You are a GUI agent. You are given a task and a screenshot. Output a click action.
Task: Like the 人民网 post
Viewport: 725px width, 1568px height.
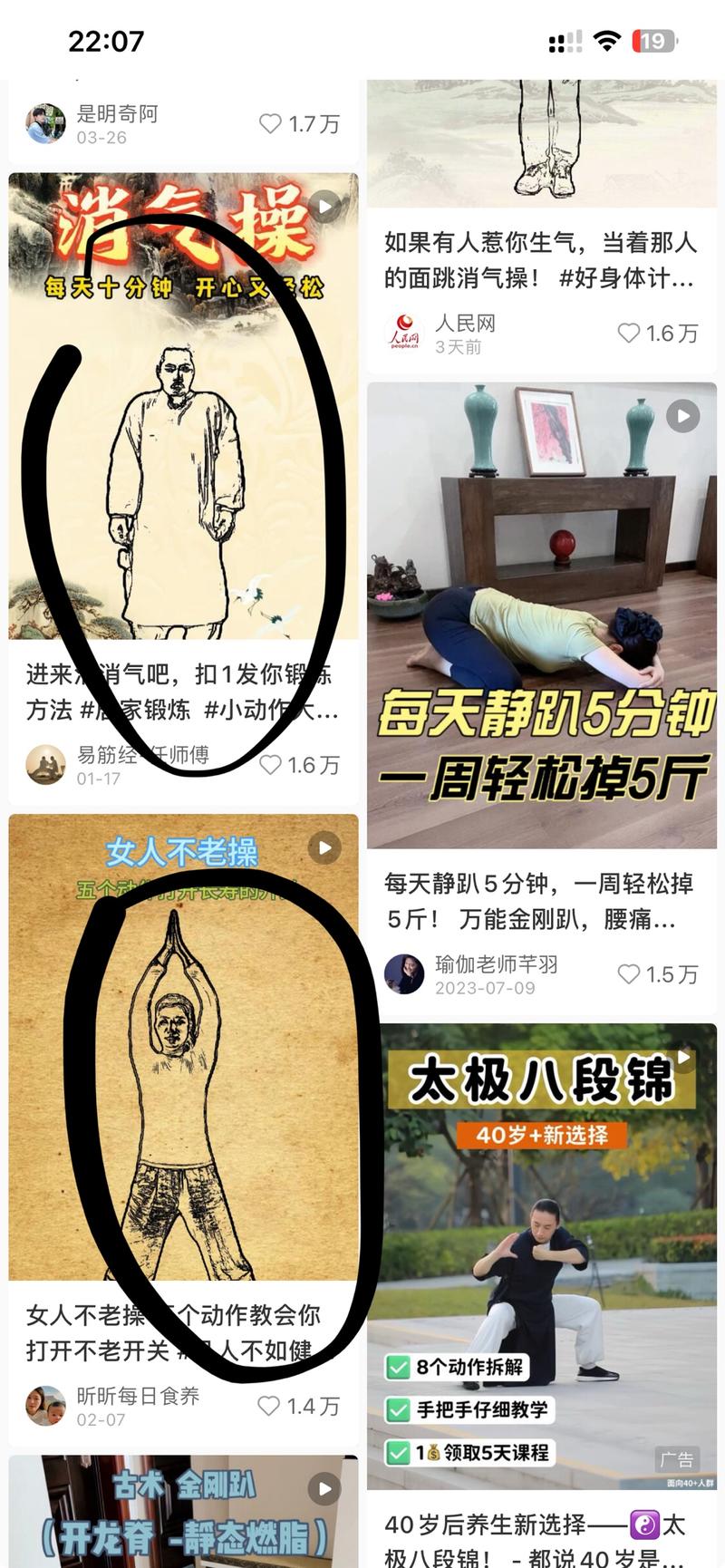(629, 334)
